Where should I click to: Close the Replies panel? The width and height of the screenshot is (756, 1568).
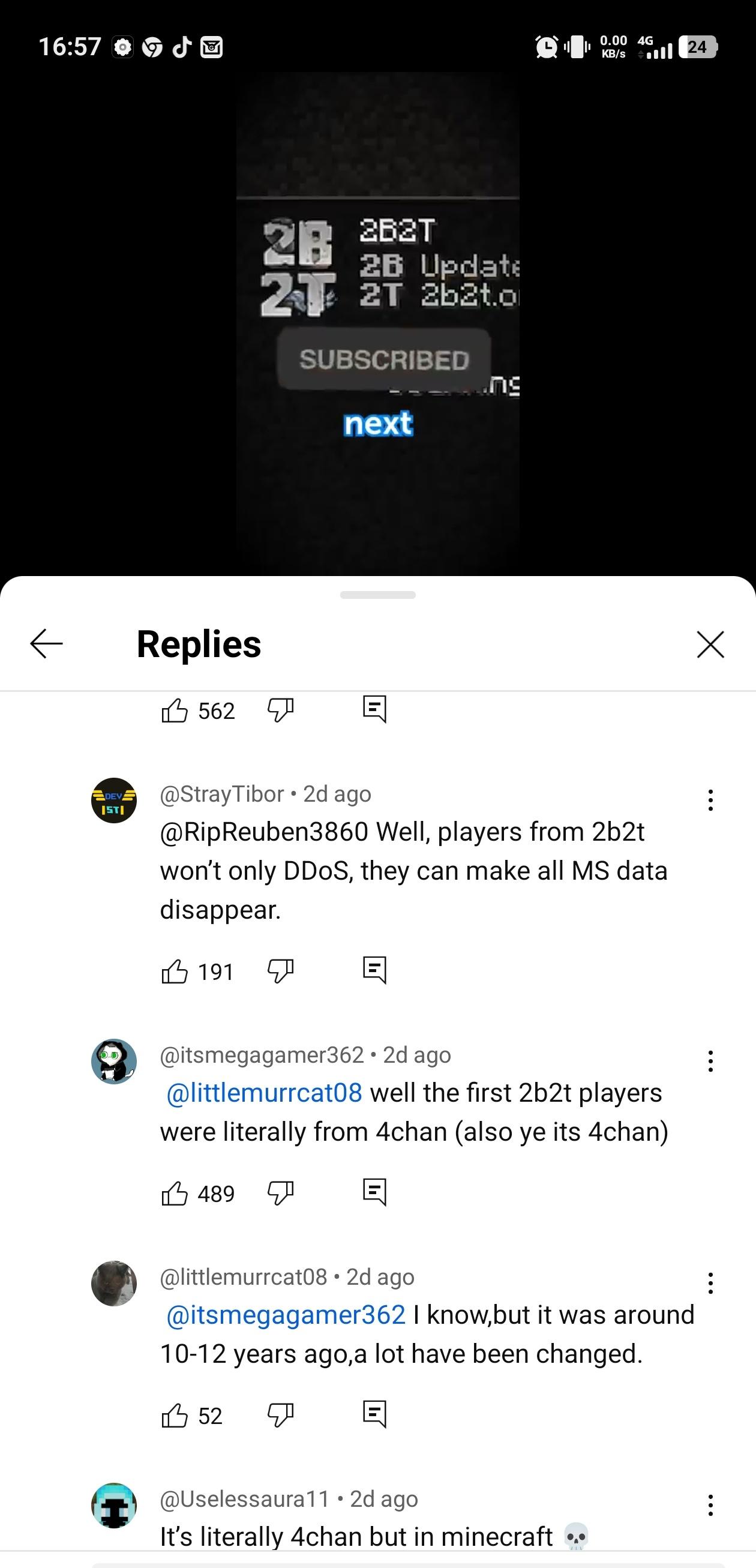coord(710,644)
